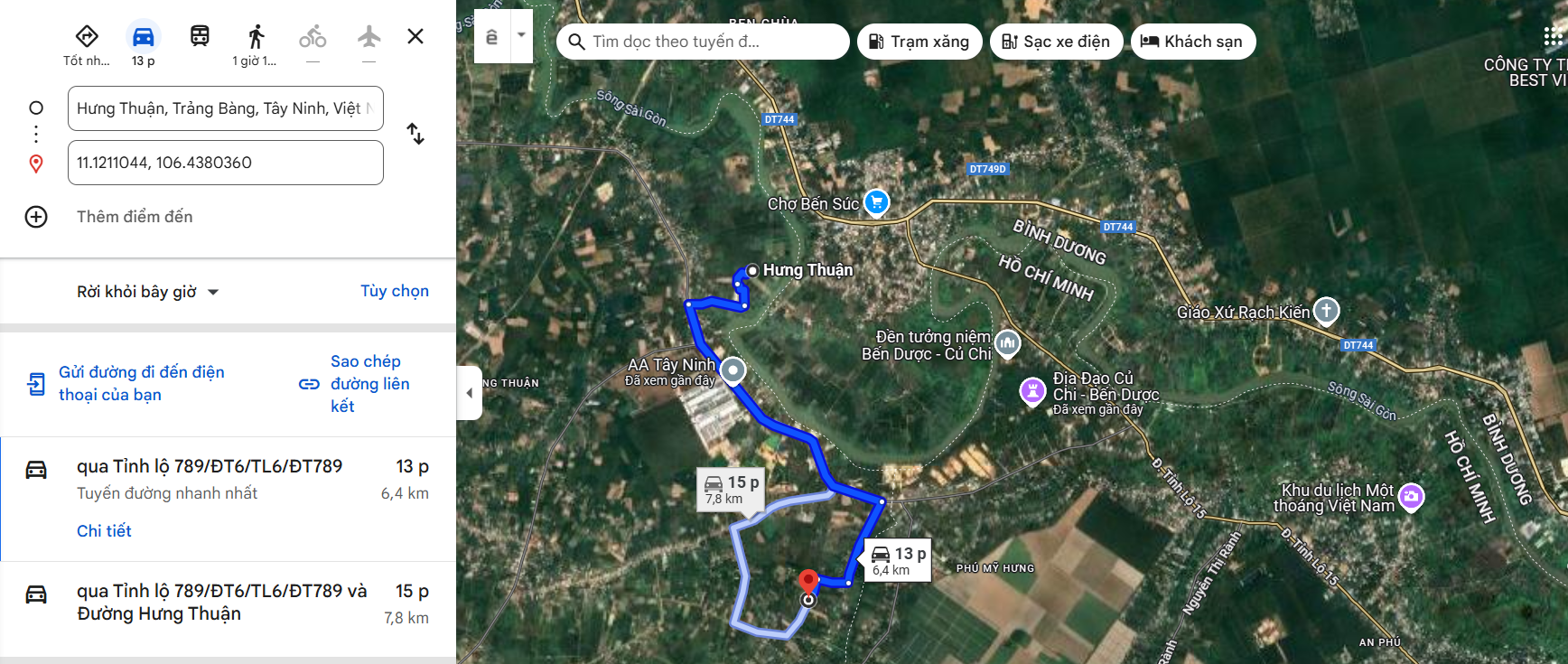Open the Rời khỏi bây giờ dropdown
The image size is (1568, 664).
(x=148, y=292)
